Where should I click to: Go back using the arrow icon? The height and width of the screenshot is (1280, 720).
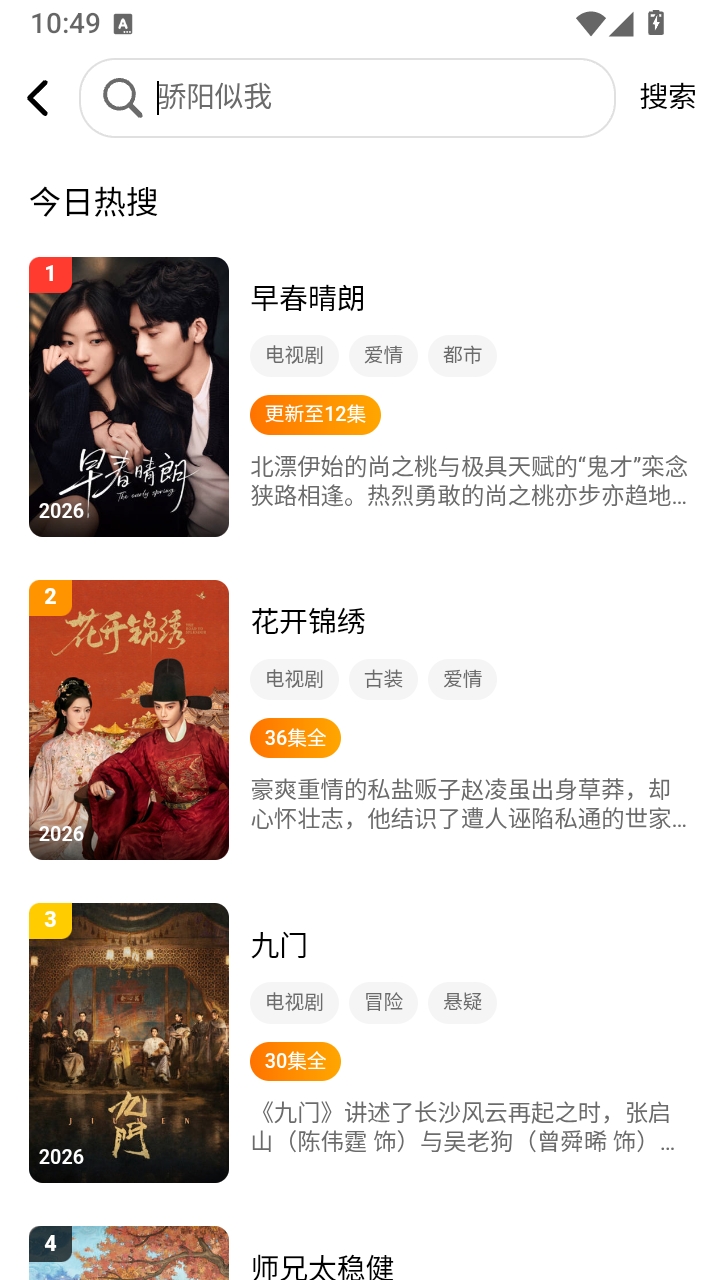click(38, 97)
